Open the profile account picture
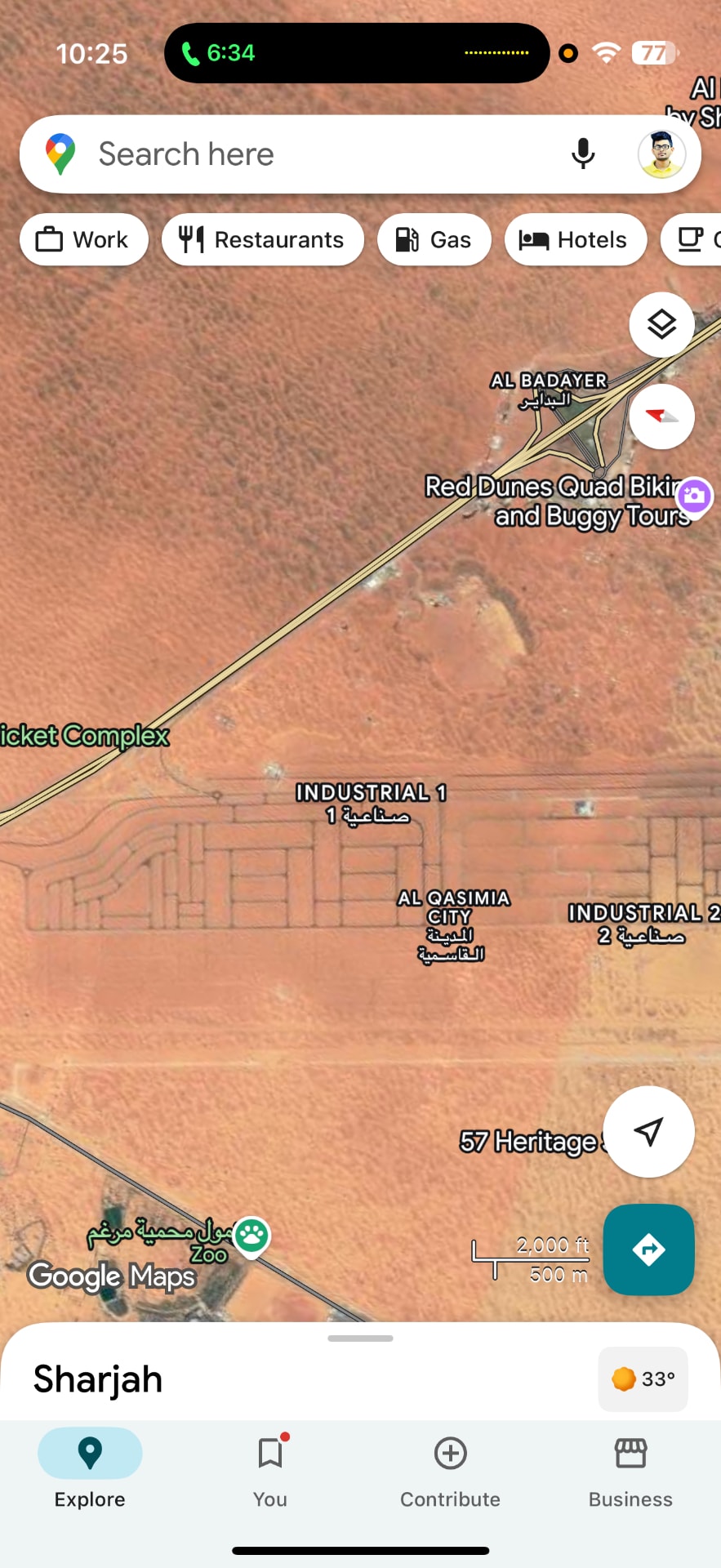 point(661,154)
